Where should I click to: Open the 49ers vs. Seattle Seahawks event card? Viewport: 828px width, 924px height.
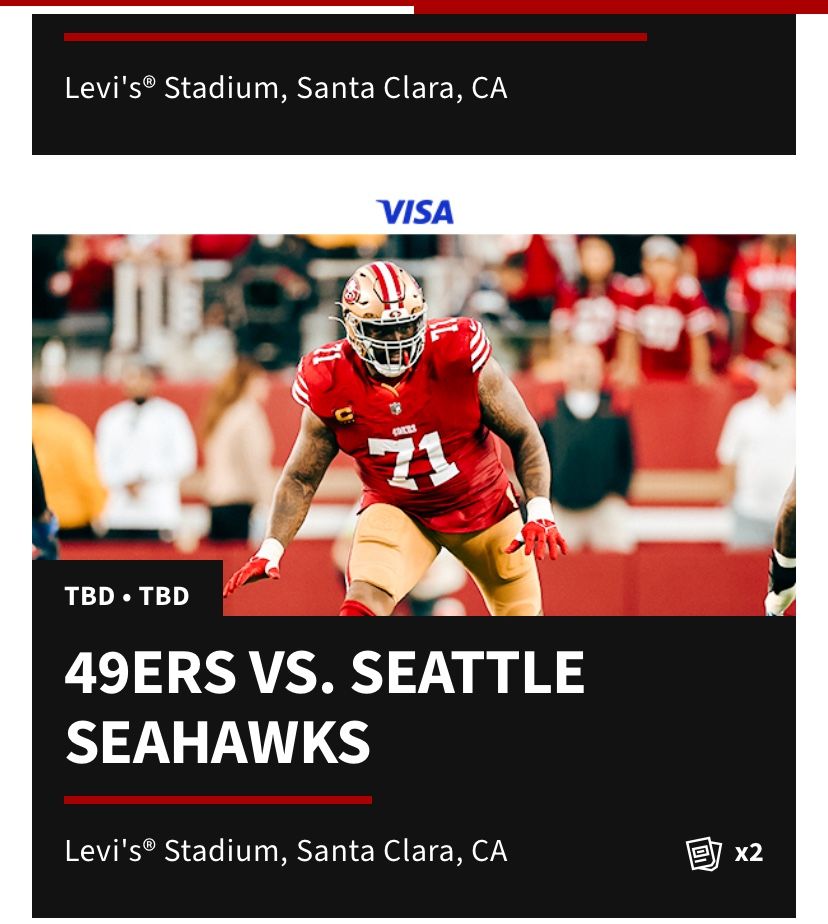(324, 707)
